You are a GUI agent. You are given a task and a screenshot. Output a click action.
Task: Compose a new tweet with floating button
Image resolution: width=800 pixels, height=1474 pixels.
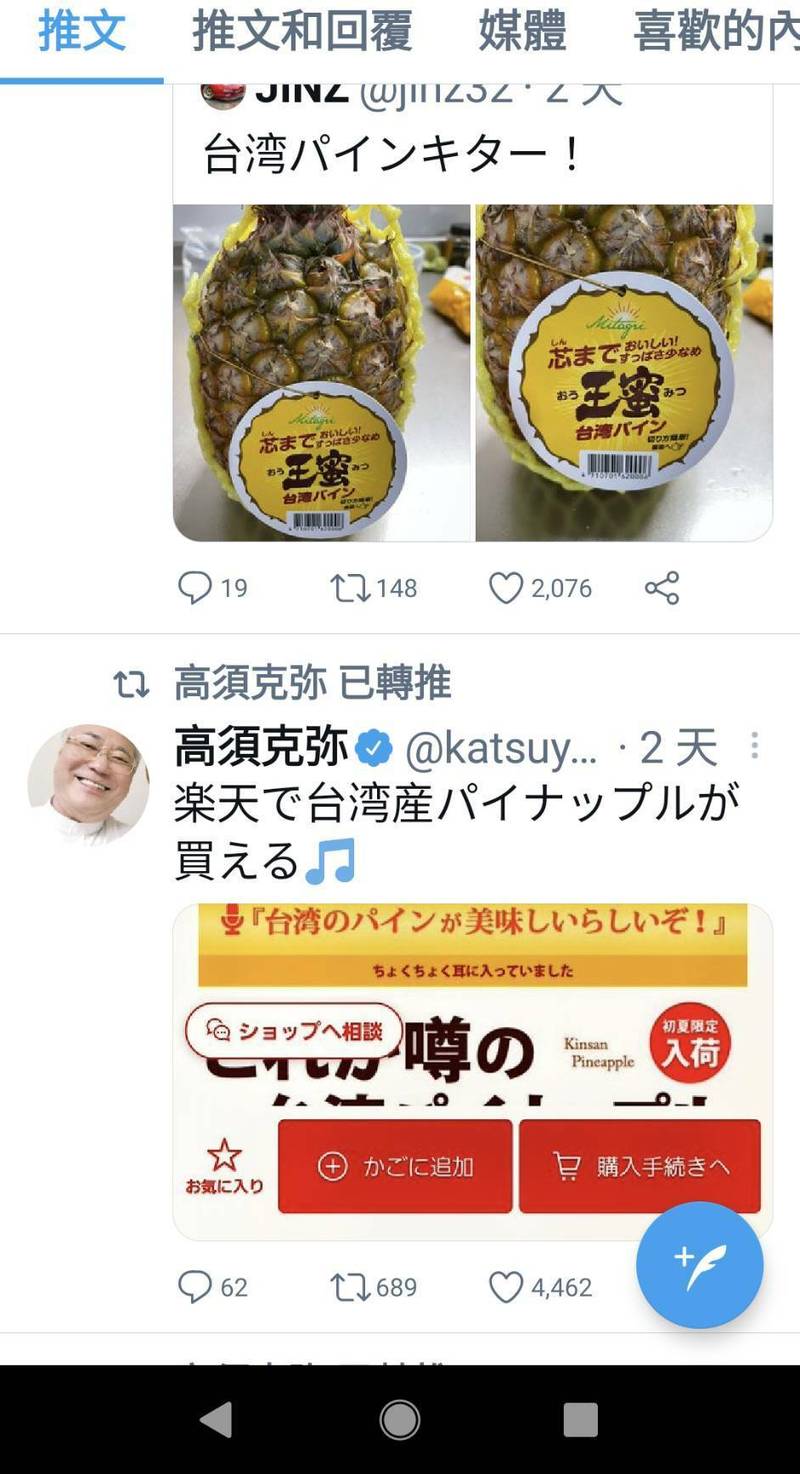coord(699,1265)
